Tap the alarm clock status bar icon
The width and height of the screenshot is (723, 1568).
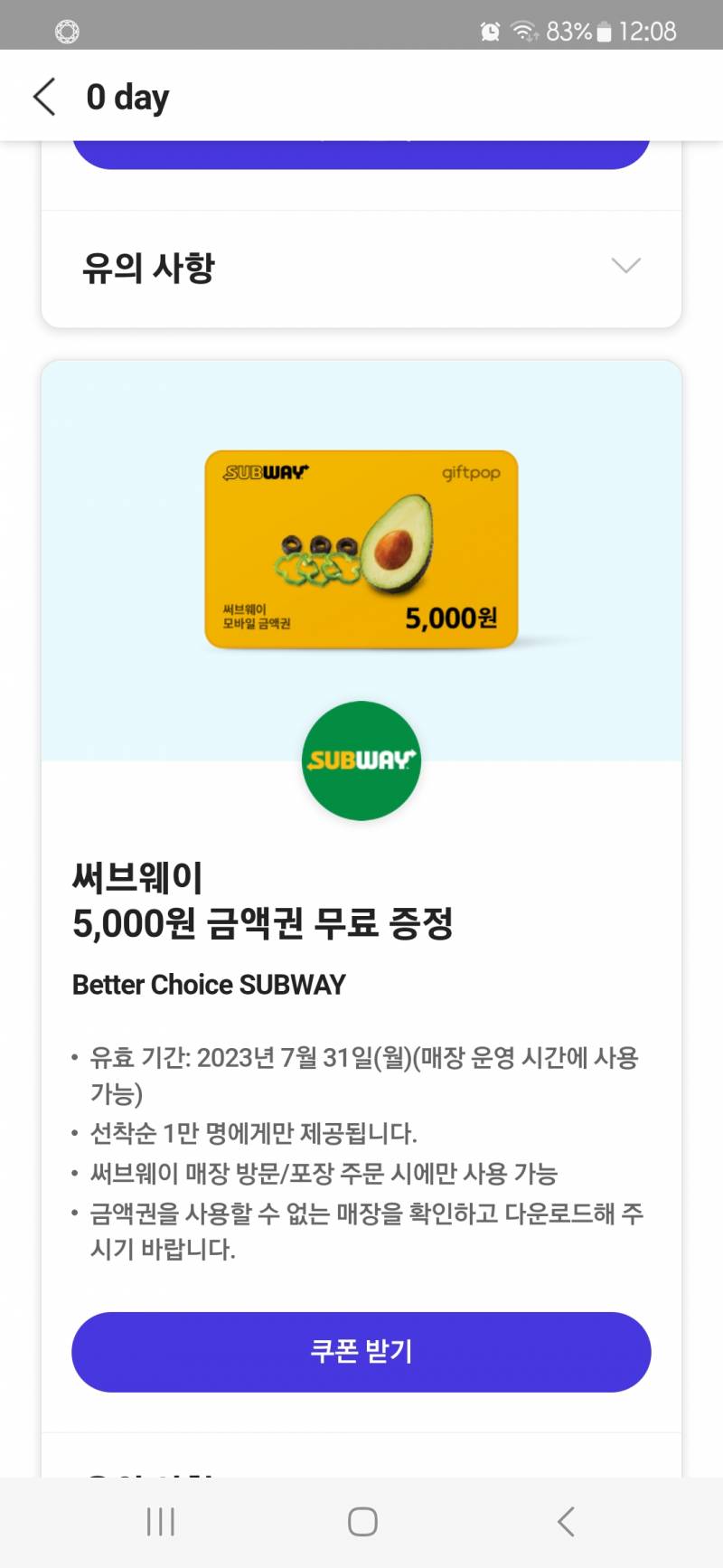[488, 30]
